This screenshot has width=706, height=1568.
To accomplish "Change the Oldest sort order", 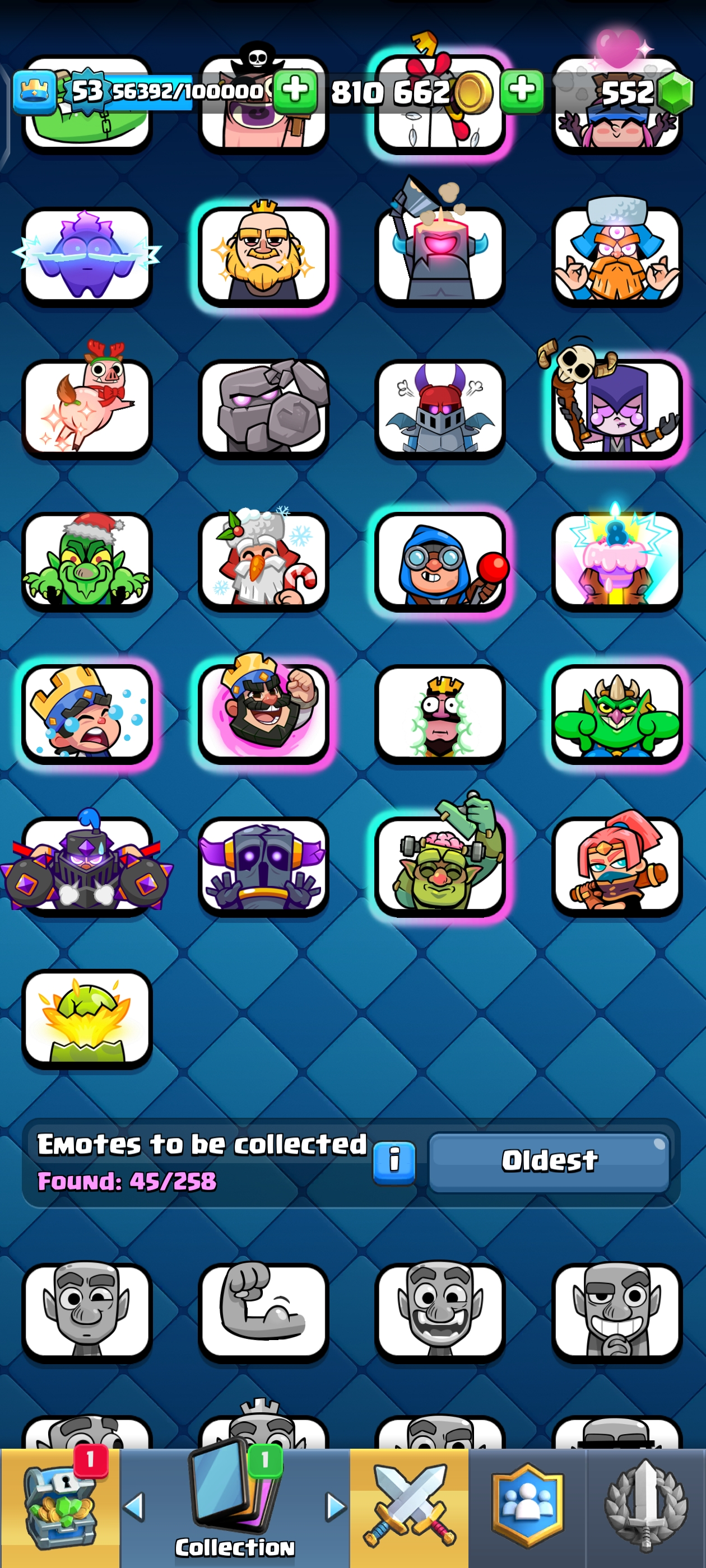I will pos(549,1161).
